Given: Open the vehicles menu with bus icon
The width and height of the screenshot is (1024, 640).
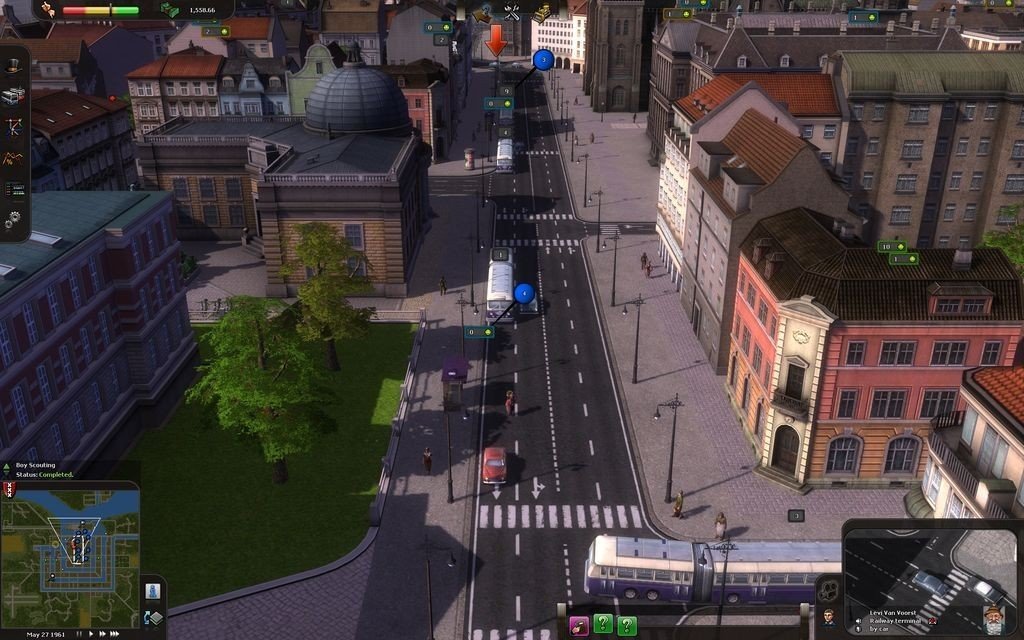Looking at the screenshot, I should (13, 96).
